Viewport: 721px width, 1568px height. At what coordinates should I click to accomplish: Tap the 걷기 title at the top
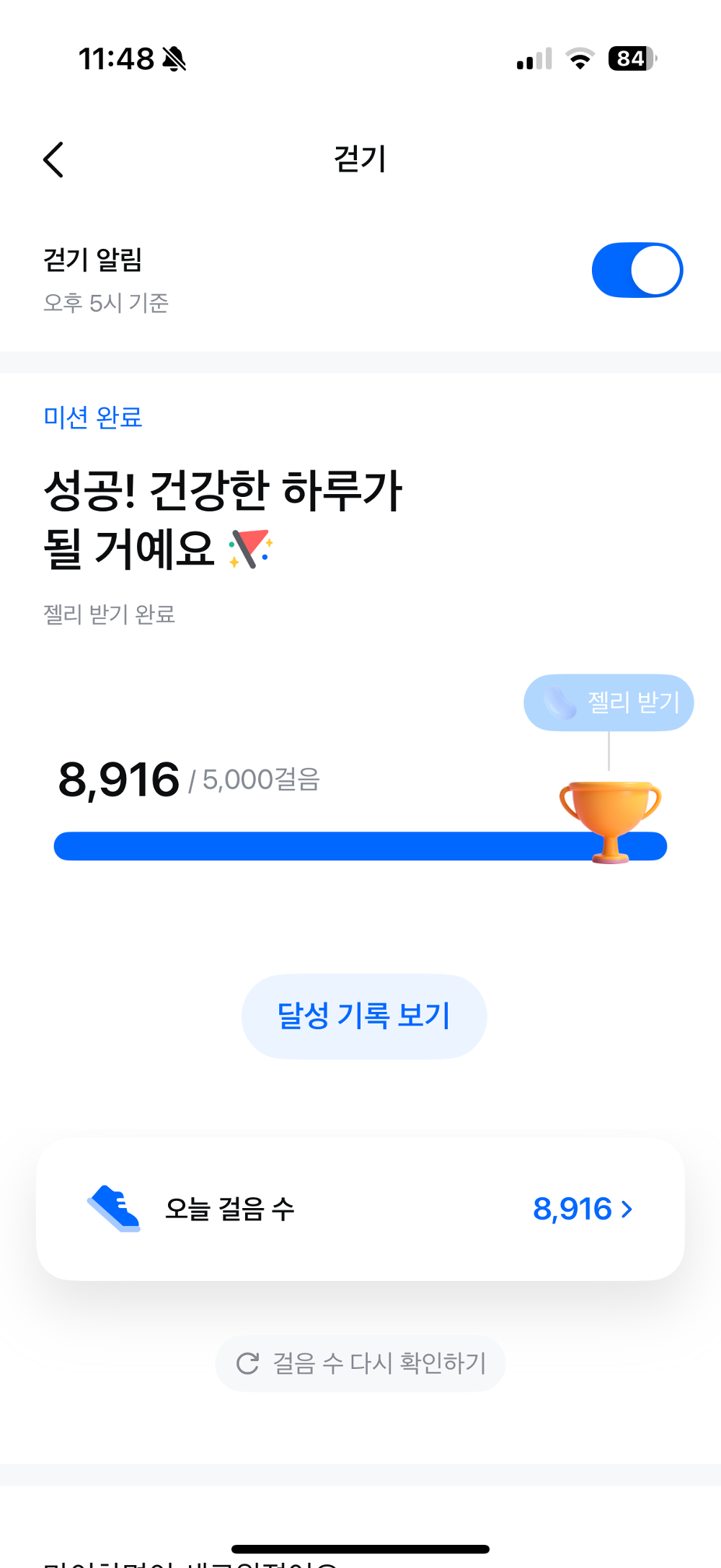click(360, 159)
